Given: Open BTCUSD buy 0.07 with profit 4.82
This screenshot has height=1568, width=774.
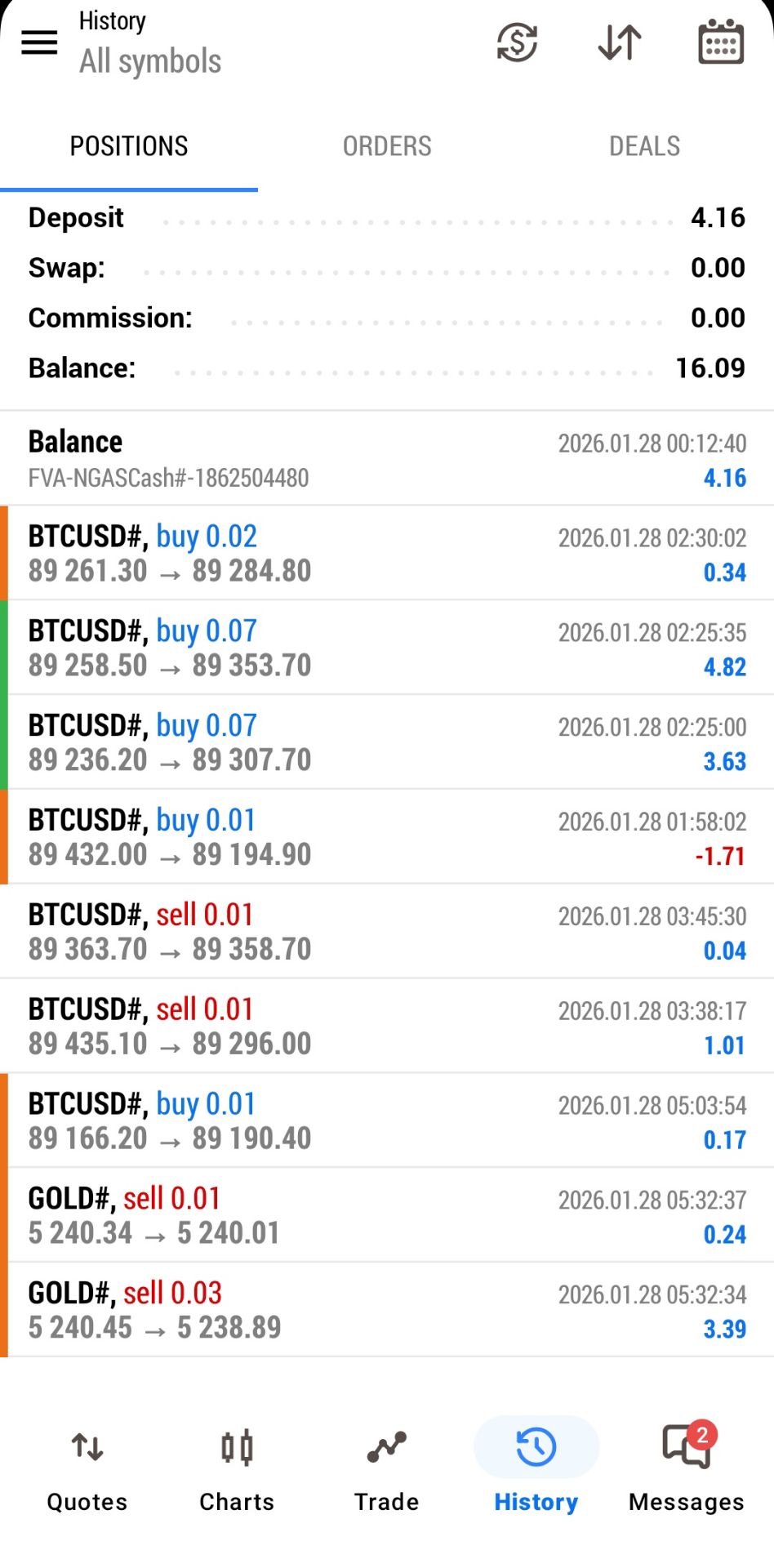Looking at the screenshot, I should click(x=387, y=648).
